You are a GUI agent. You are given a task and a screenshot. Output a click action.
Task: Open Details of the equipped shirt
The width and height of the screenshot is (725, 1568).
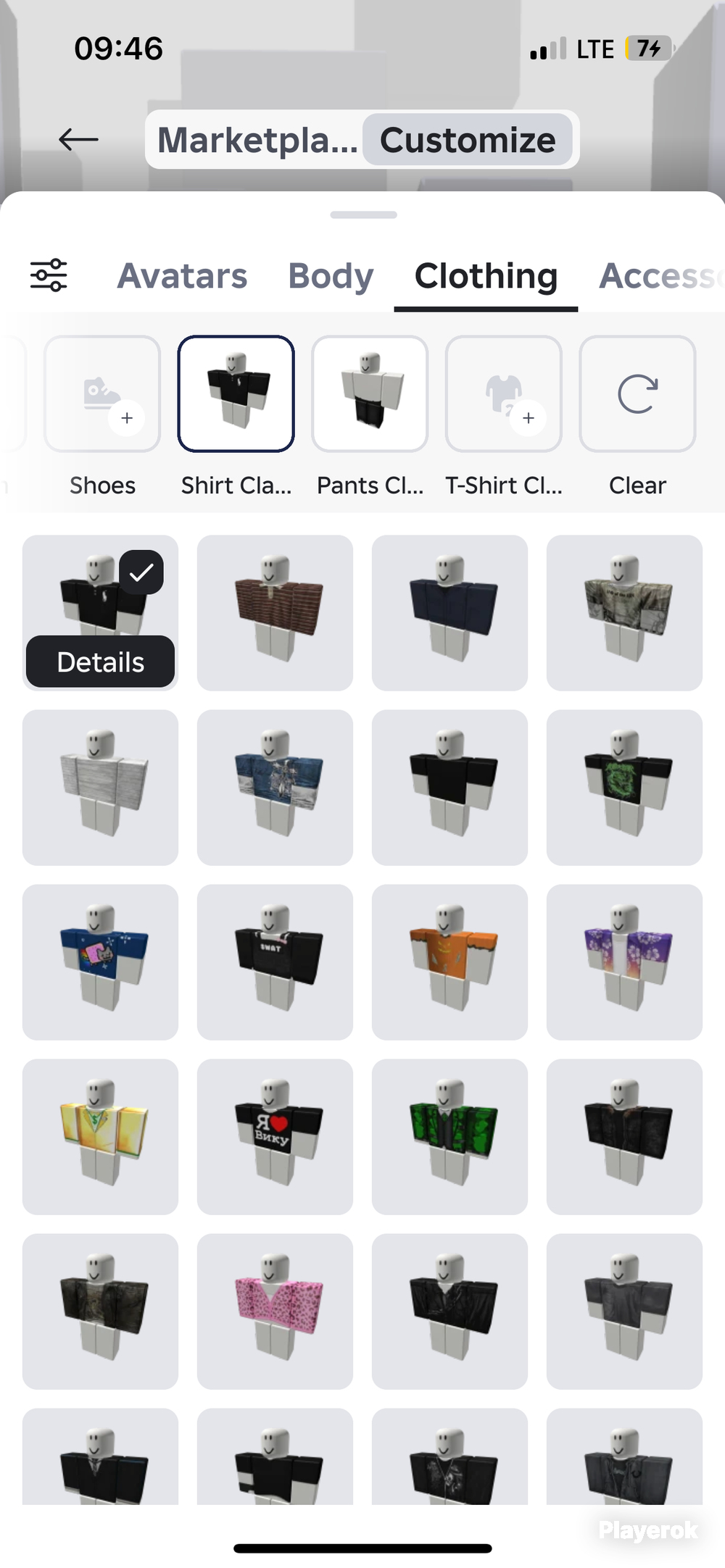coord(100,662)
